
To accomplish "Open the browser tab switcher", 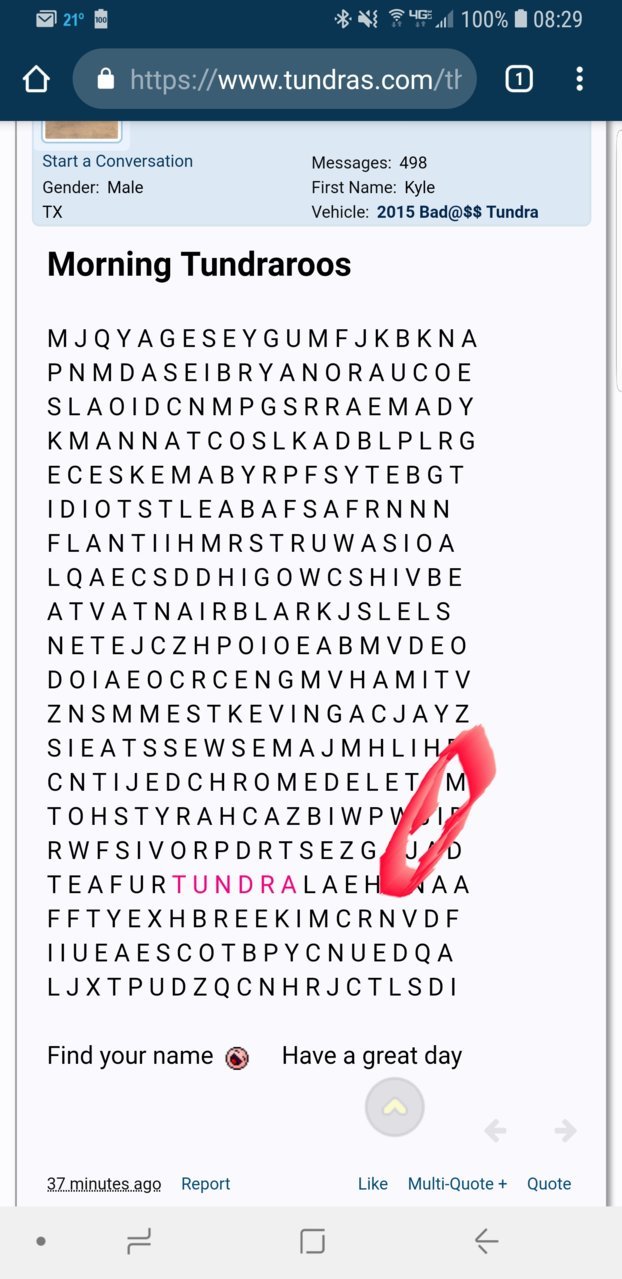I will pyautogui.click(x=518, y=80).
